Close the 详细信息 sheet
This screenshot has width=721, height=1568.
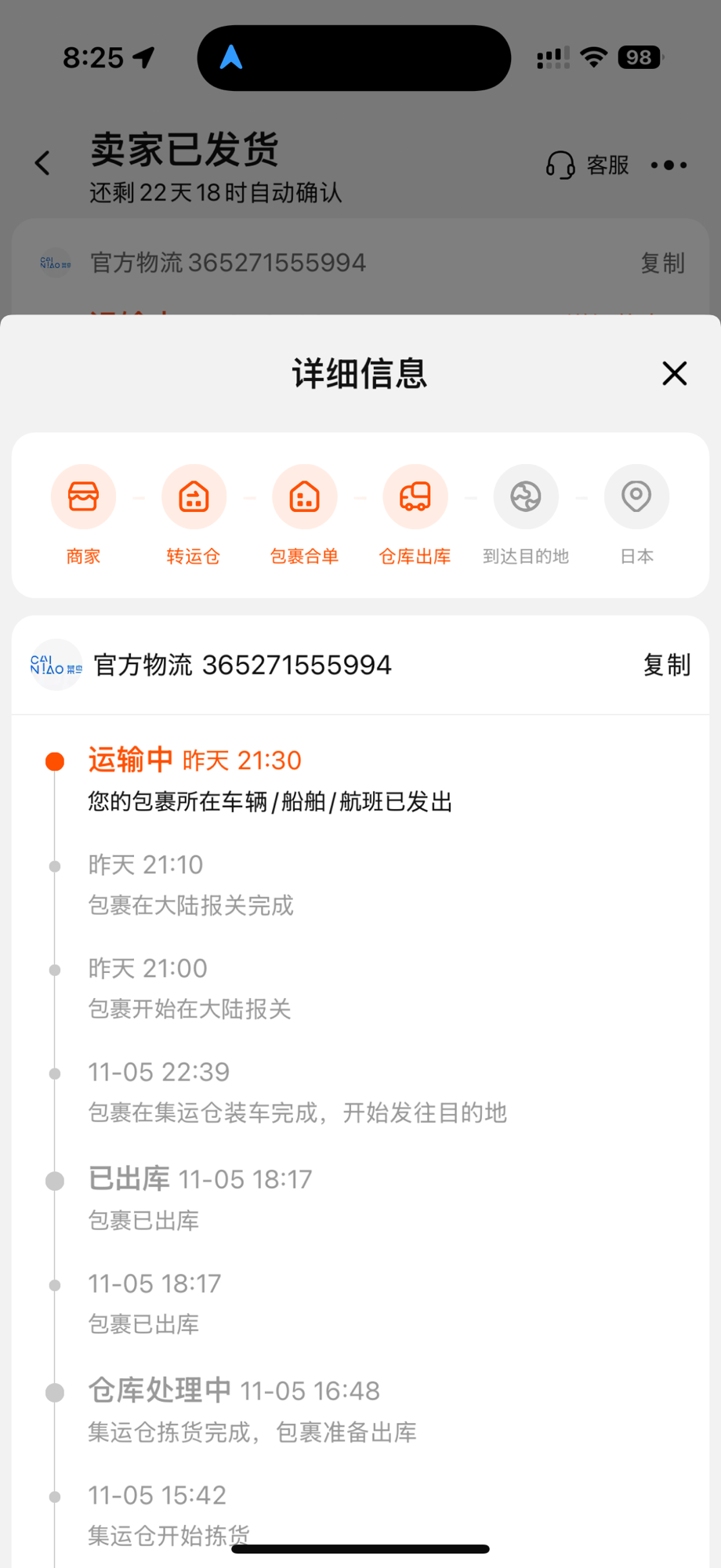[x=674, y=374]
